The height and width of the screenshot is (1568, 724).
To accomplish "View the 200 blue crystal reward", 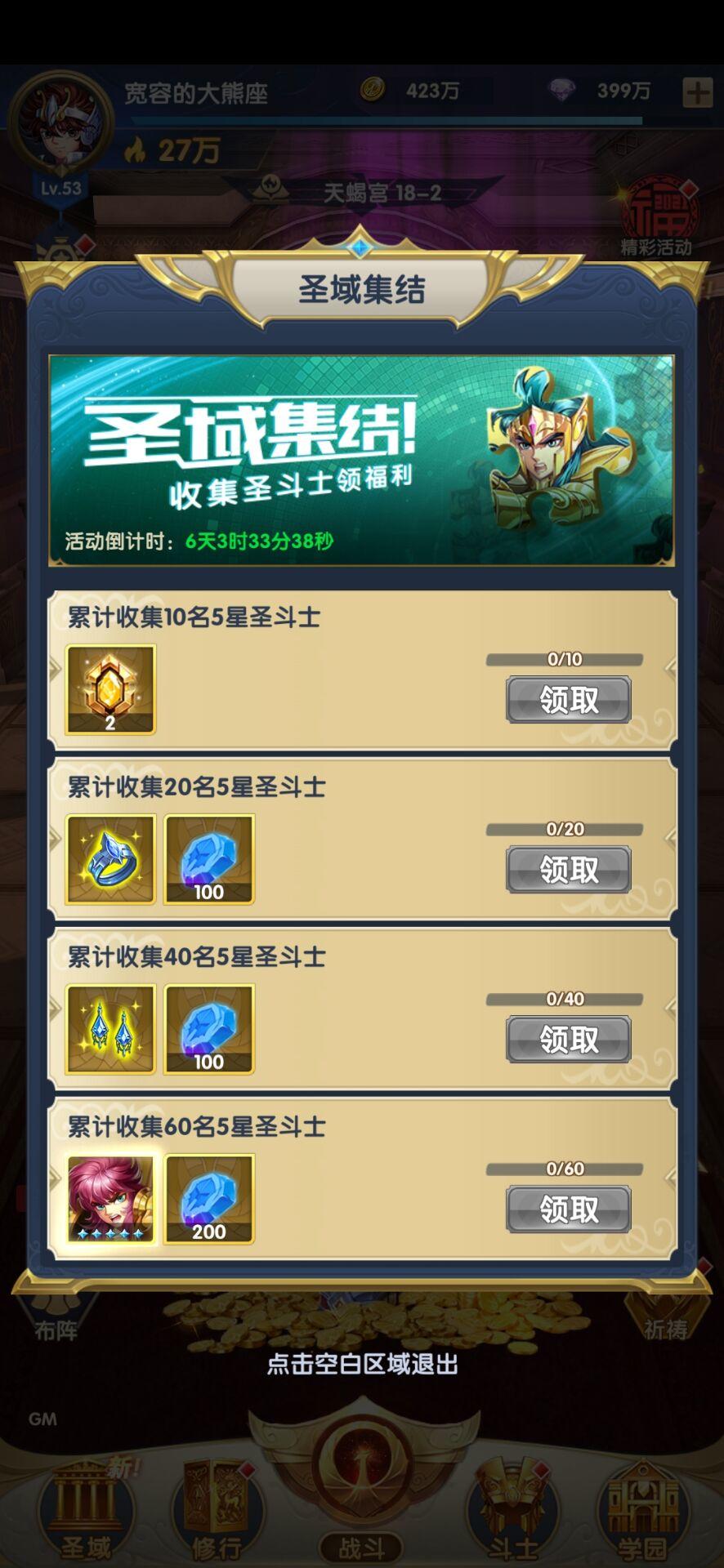I will [x=209, y=1199].
